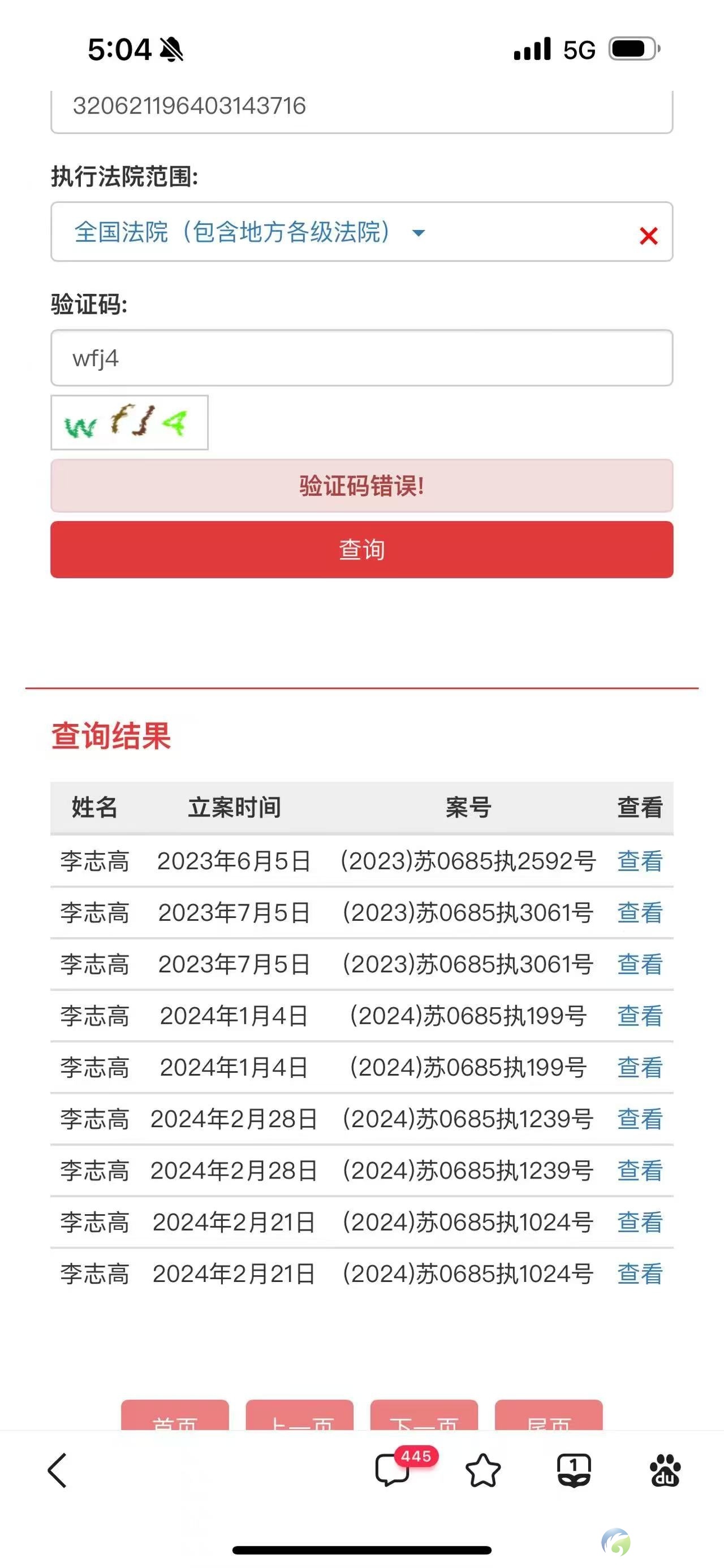
Task: Clear the court selection with red X
Action: tap(649, 236)
